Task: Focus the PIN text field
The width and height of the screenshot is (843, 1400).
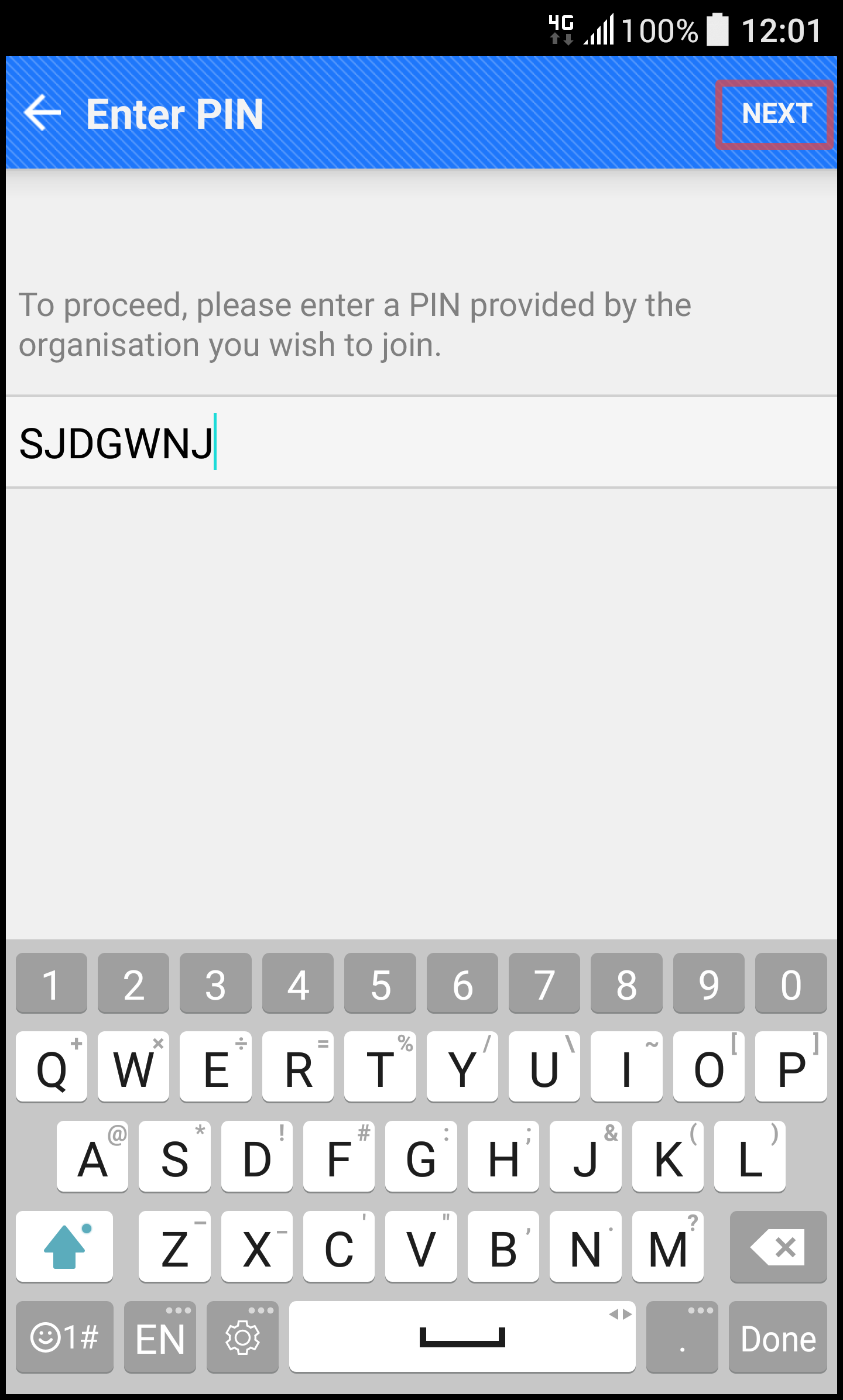Action: (x=421, y=442)
